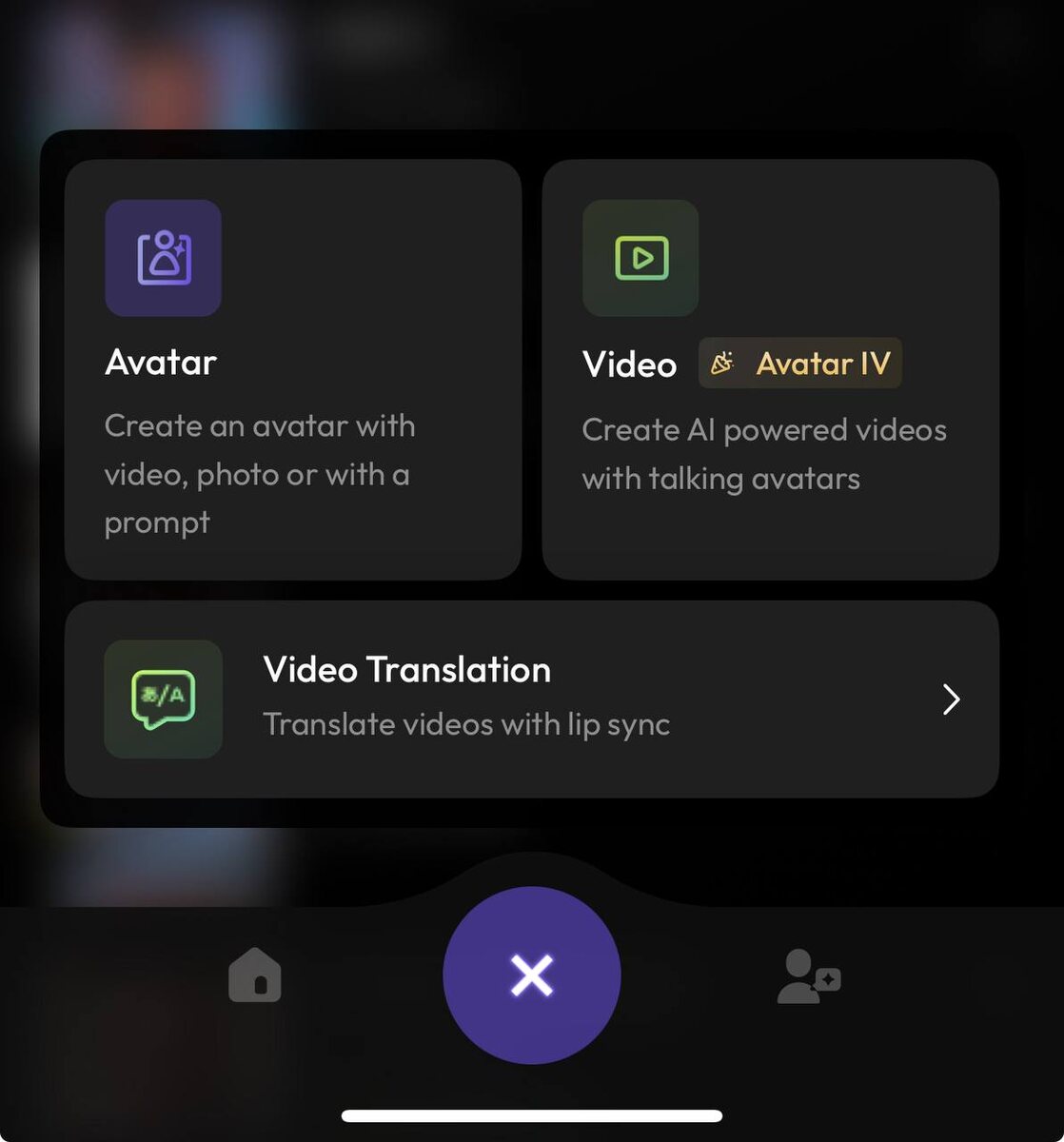This screenshot has width=1064, height=1142.
Task: Open the Video creation card
Action: coord(769,369)
